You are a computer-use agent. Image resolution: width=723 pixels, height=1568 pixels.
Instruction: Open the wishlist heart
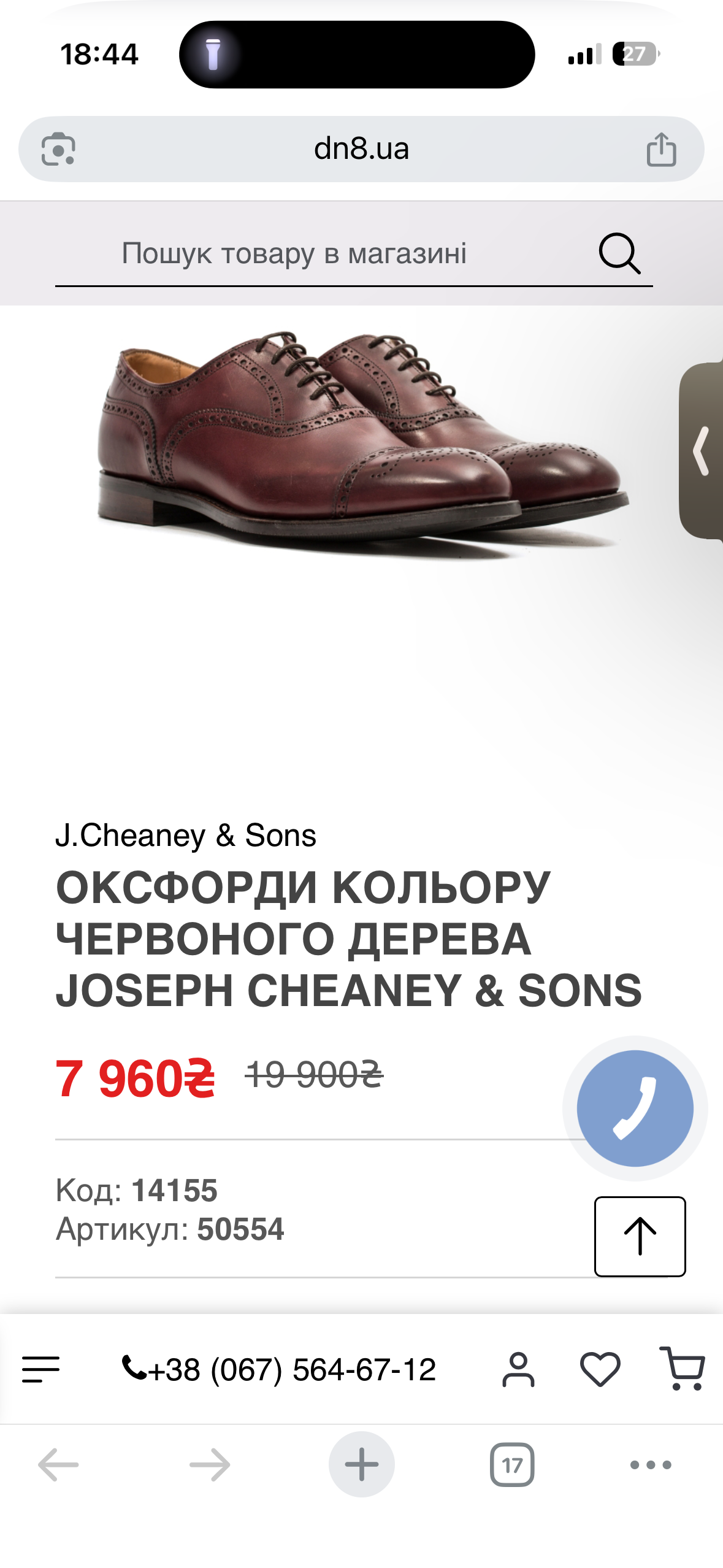[600, 1369]
